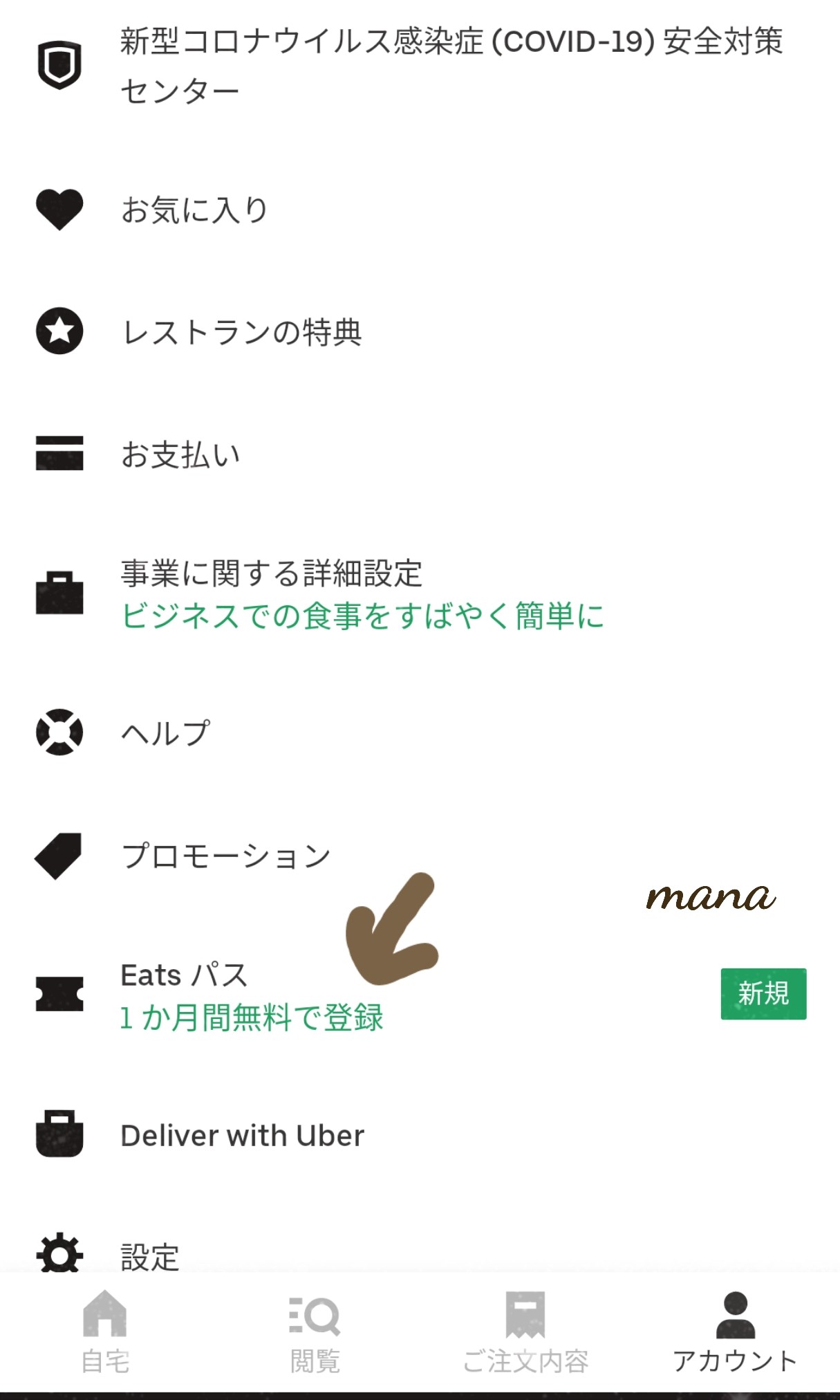The image size is (840, 1400).
Task: Open Deliver with Uber
Action: click(420, 1135)
